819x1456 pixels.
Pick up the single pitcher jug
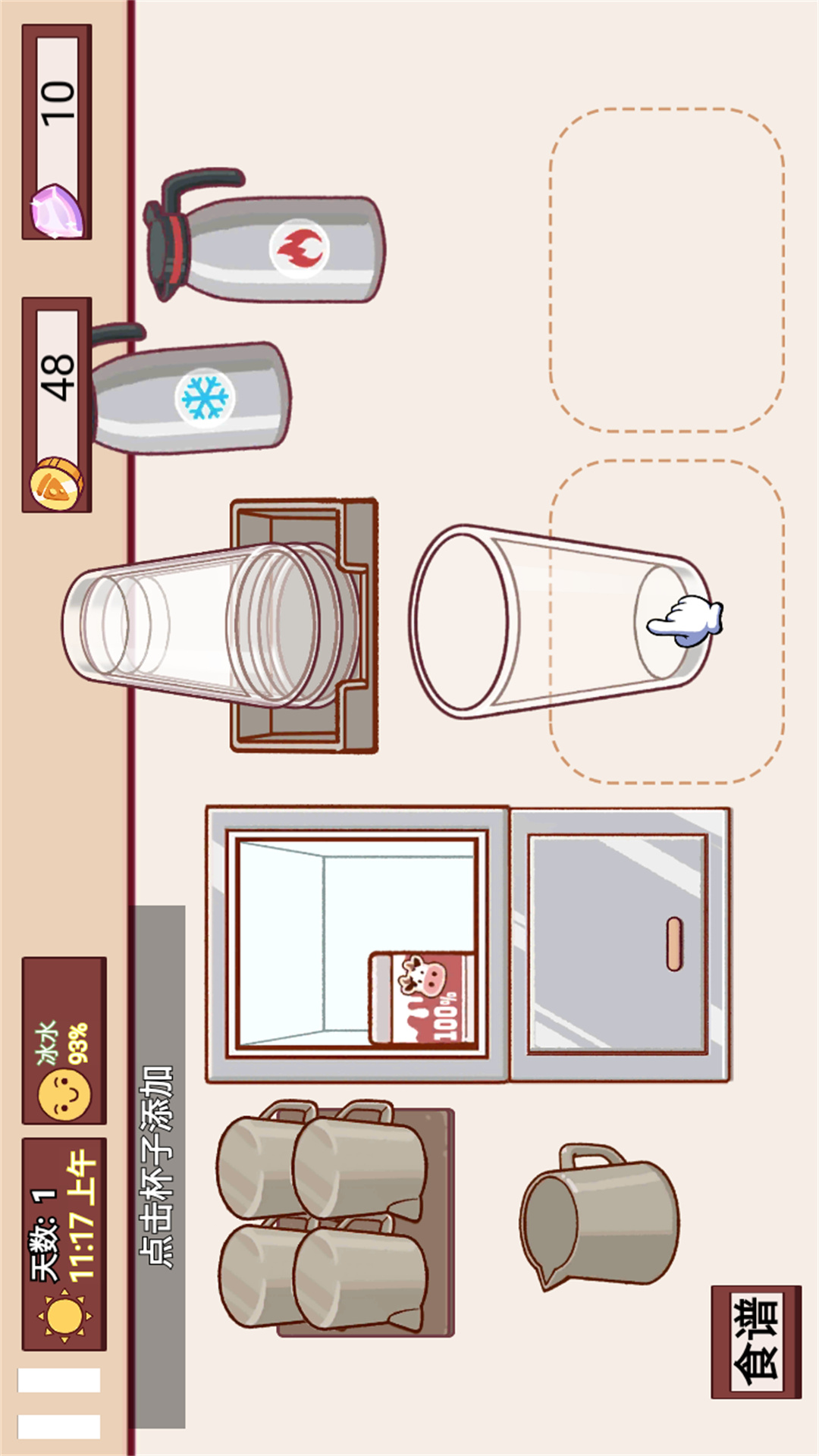click(599, 1216)
